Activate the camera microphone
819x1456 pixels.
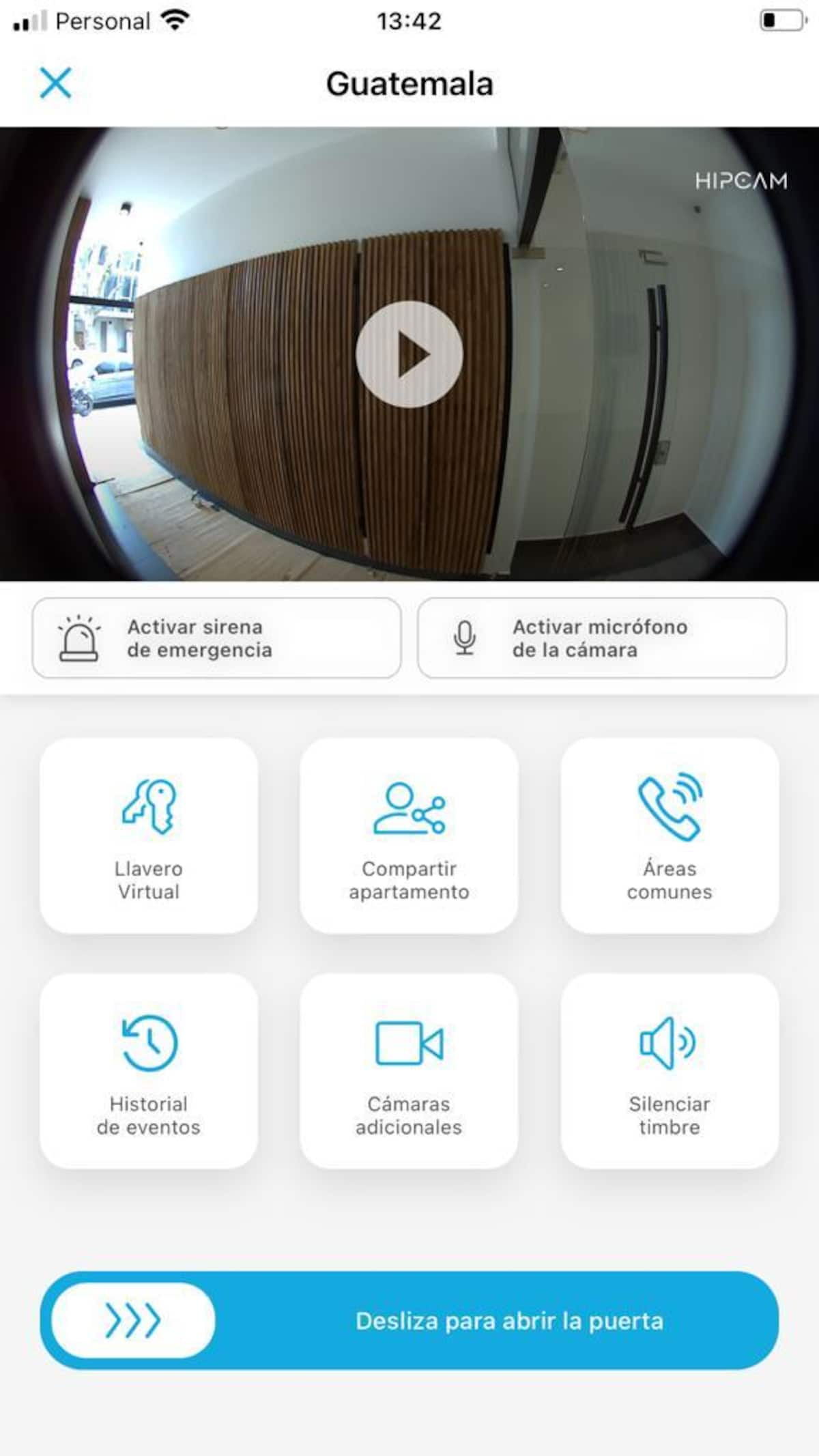click(601, 638)
